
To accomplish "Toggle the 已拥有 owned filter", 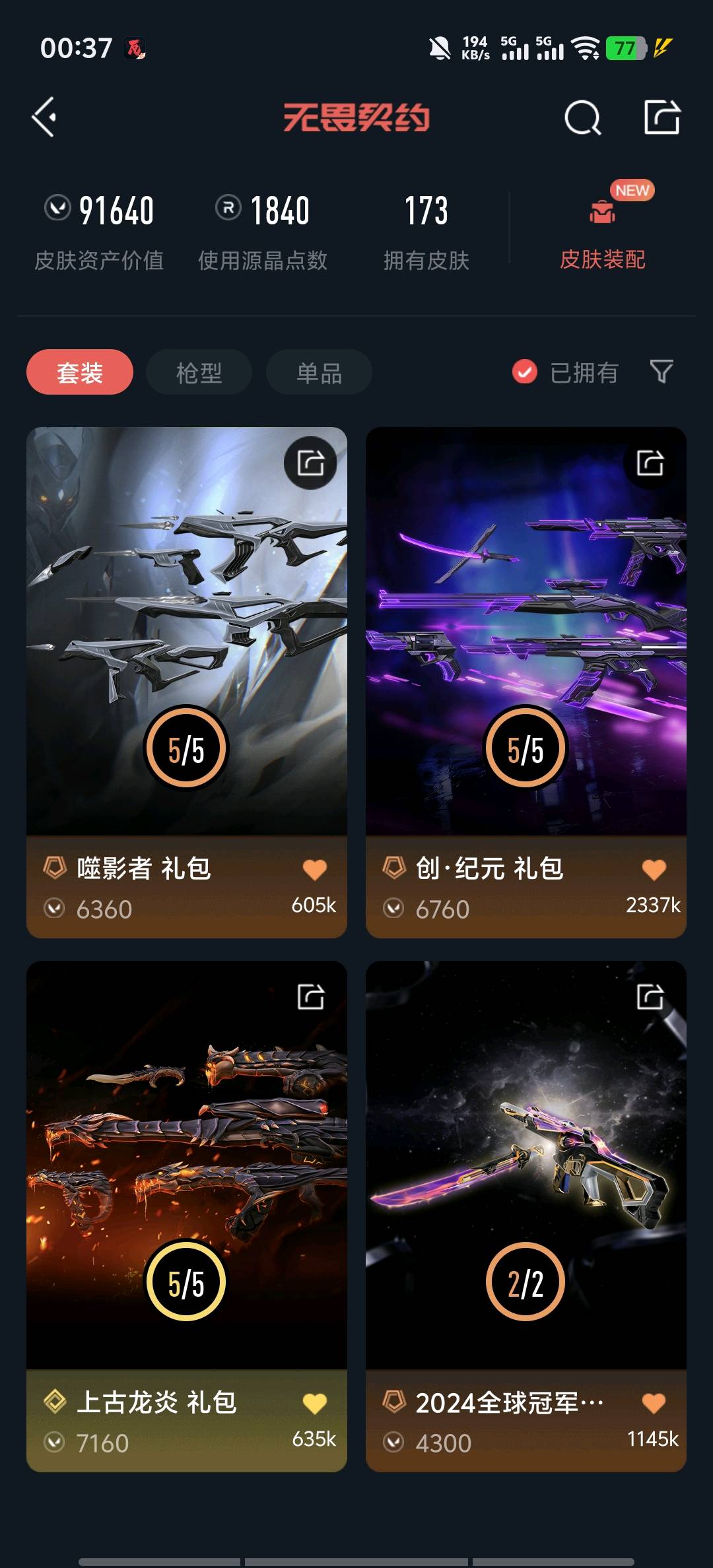I will coord(565,372).
